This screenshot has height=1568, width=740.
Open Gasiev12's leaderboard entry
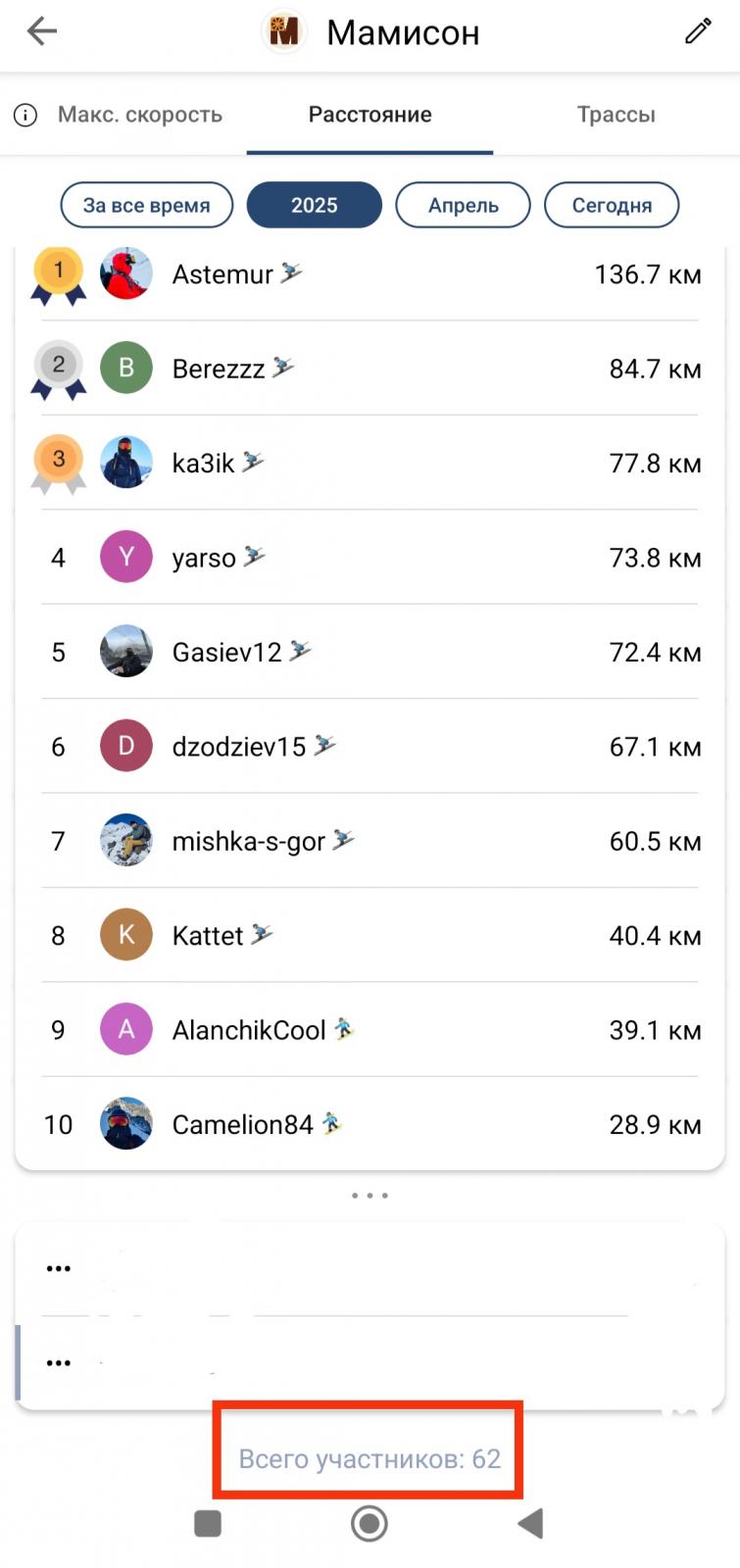(370, 652)
